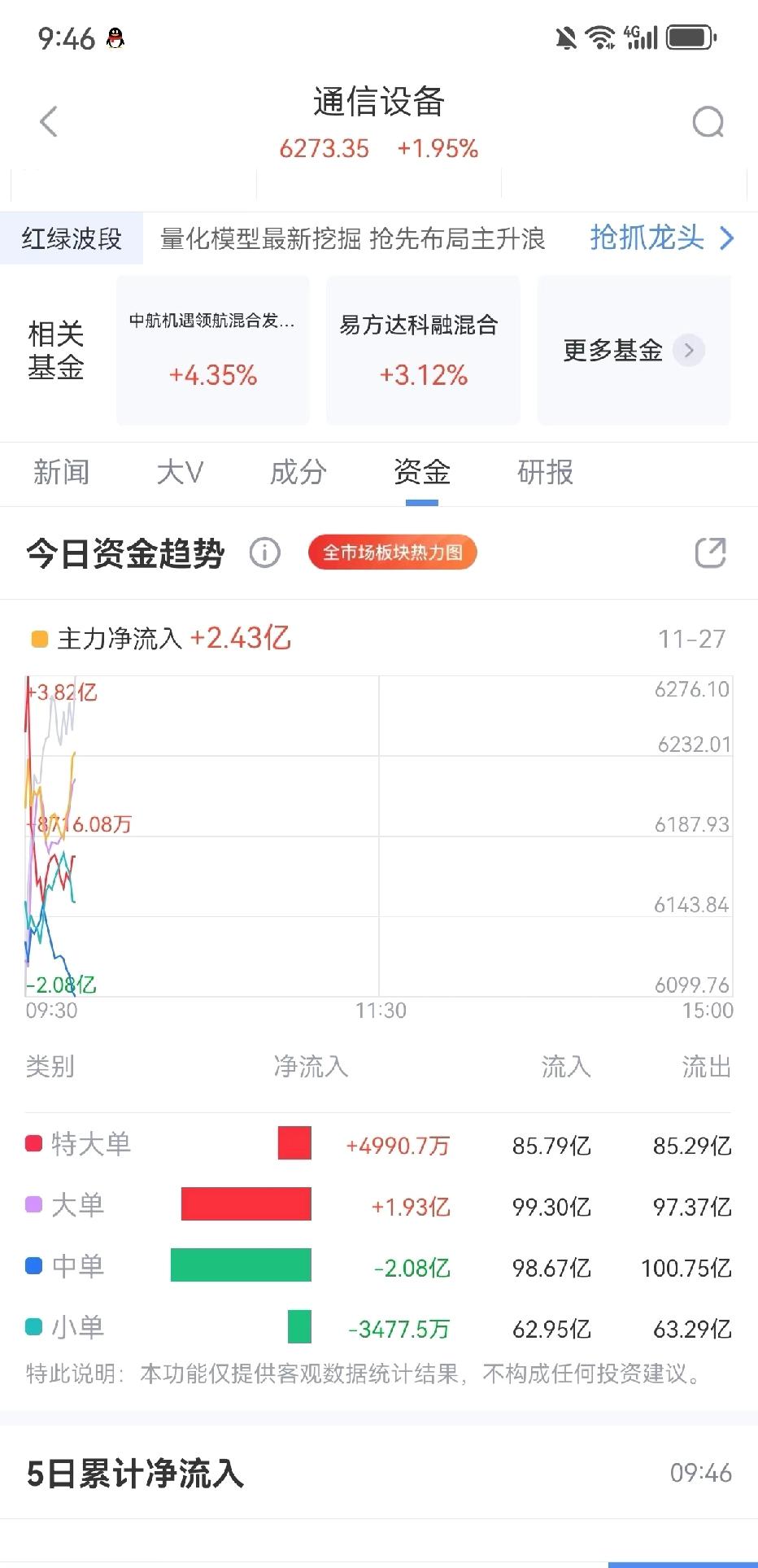Viewport: 758px width, 1568px height.
Task: Toggle the blue 中单 indicator
Action: click(x=32, y=1265)
